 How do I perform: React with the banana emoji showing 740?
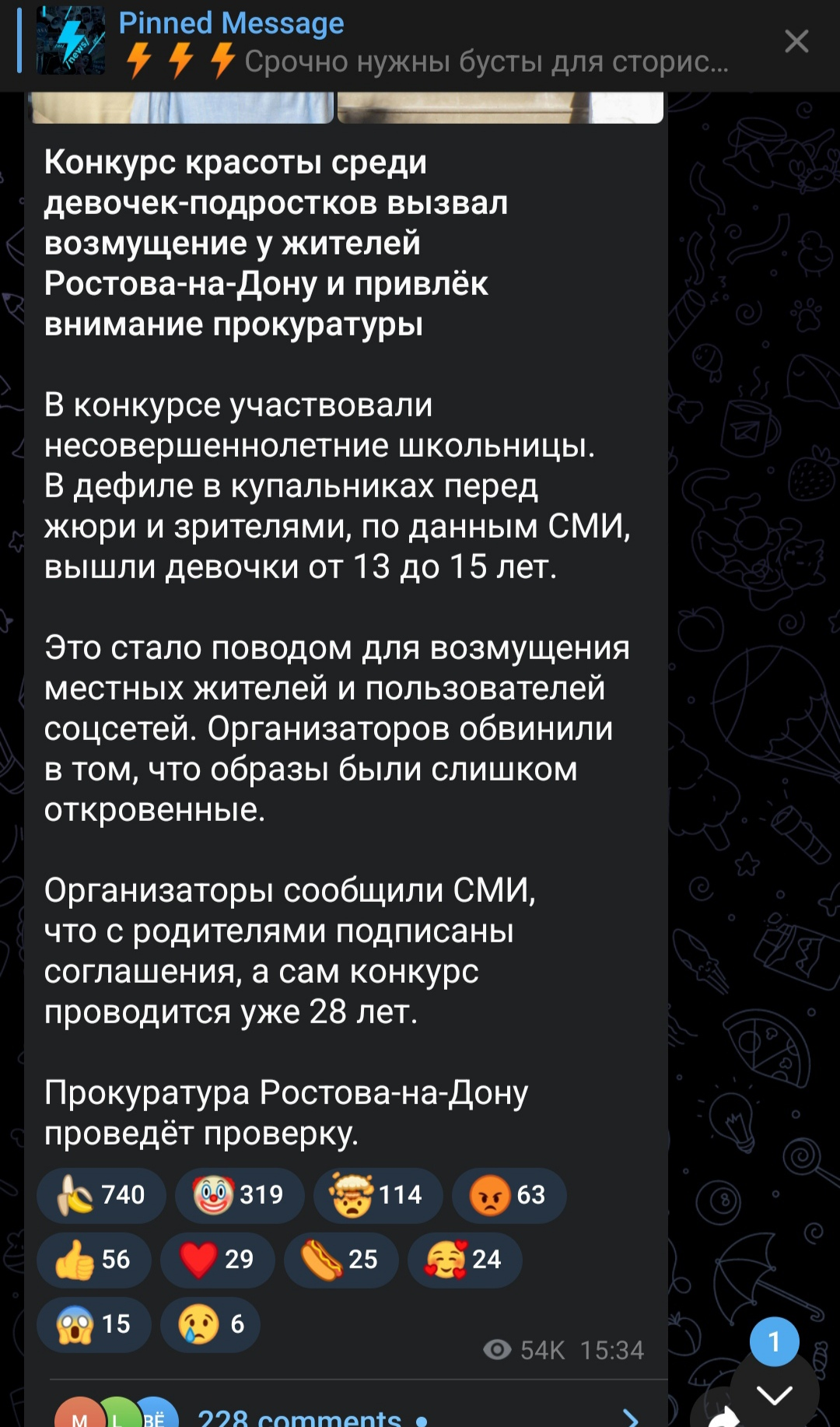[x=101, y=1195]
